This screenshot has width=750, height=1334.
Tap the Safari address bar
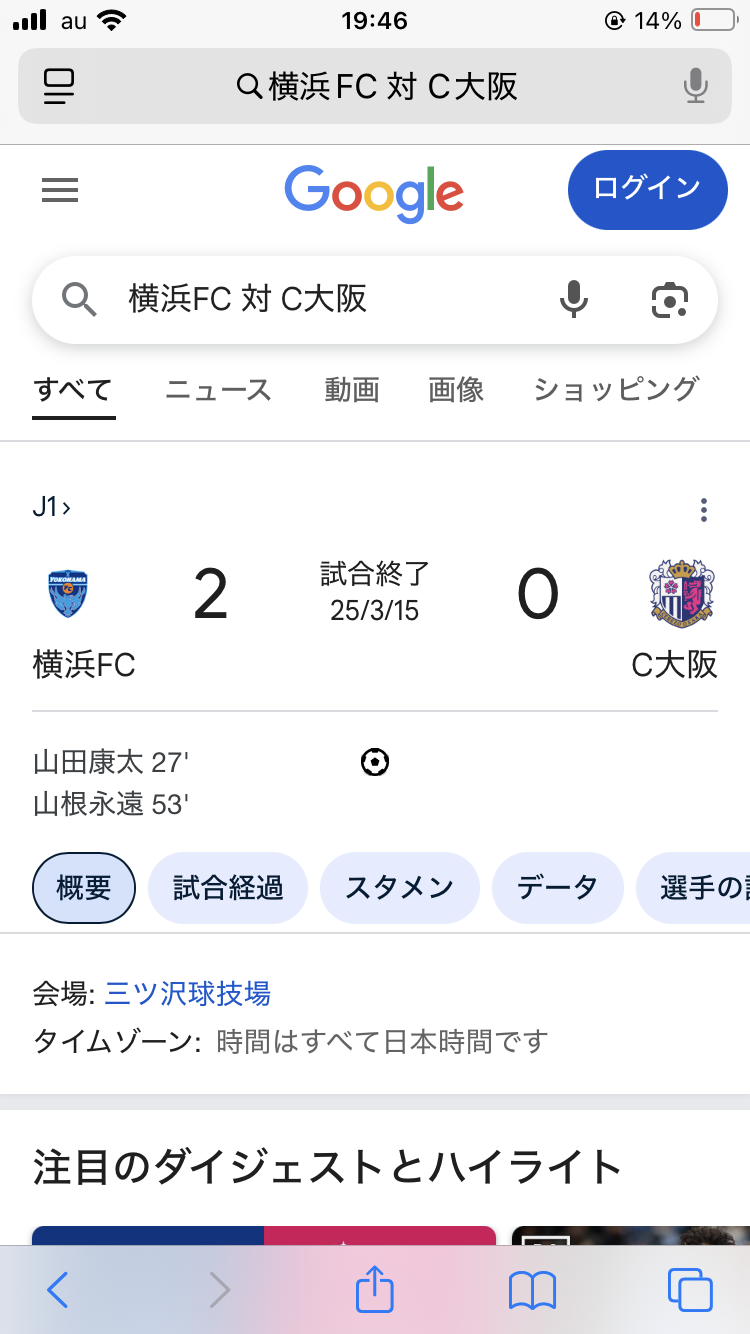(375, 87)
